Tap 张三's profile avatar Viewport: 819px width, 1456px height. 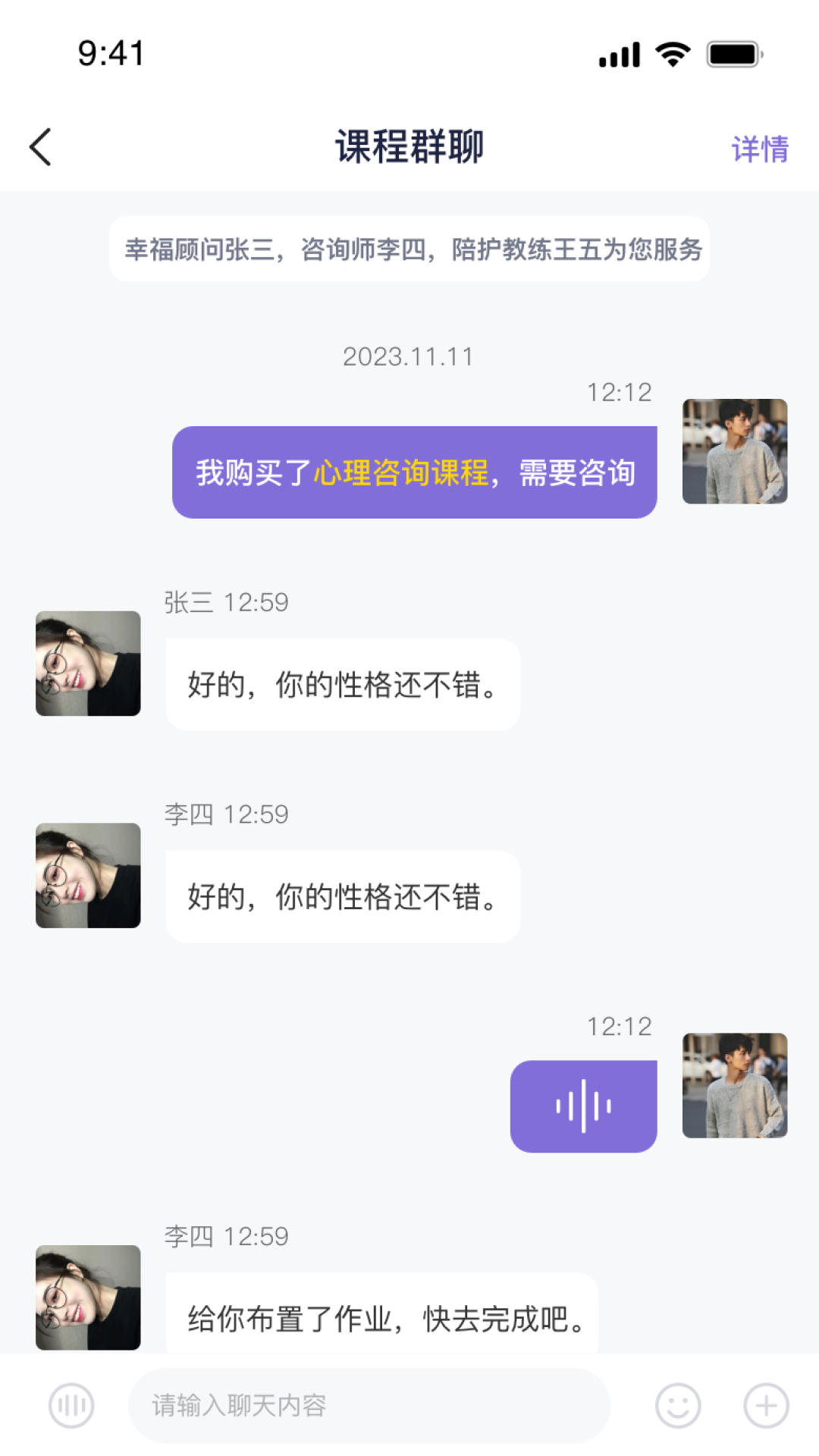click(87, 664)
